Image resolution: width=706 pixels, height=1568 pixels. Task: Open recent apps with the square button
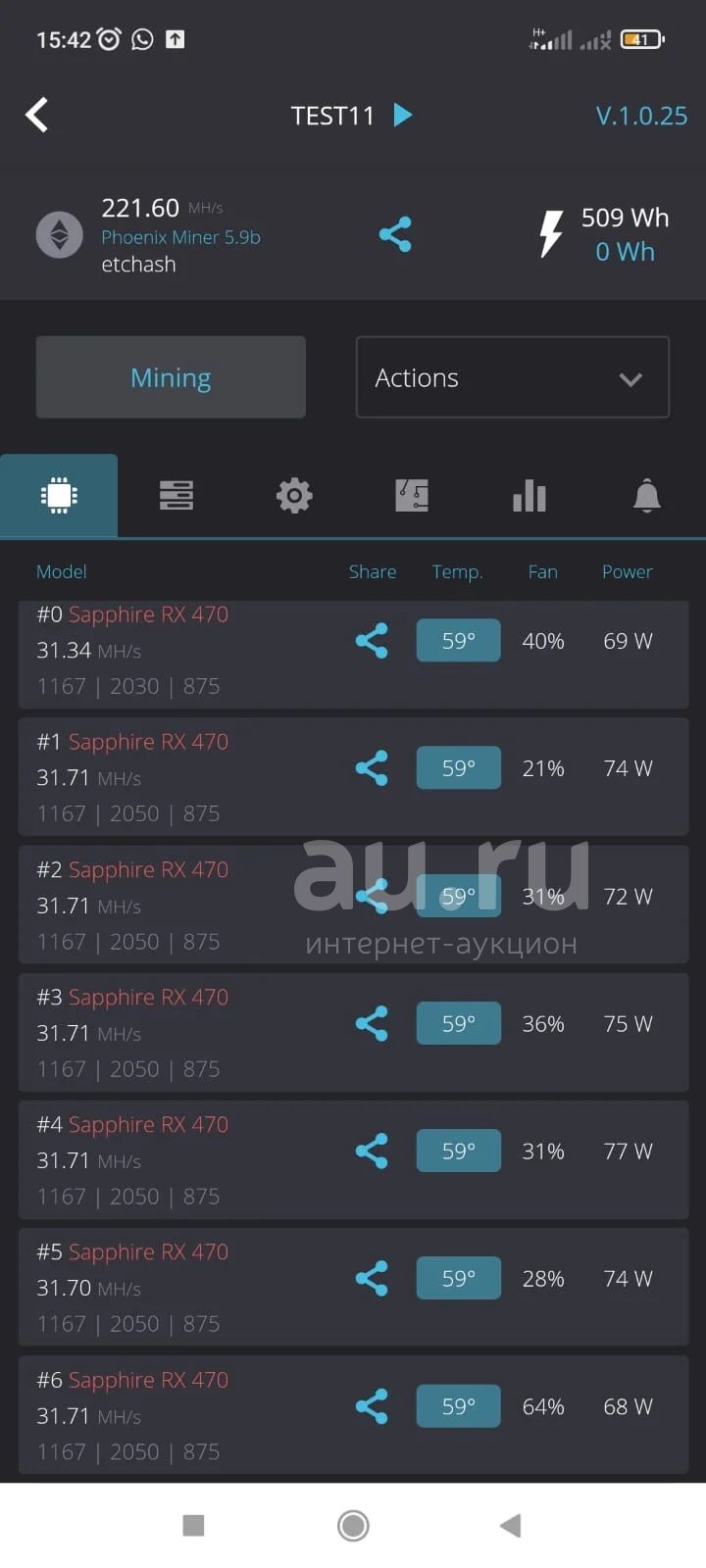pos(194,1525)
